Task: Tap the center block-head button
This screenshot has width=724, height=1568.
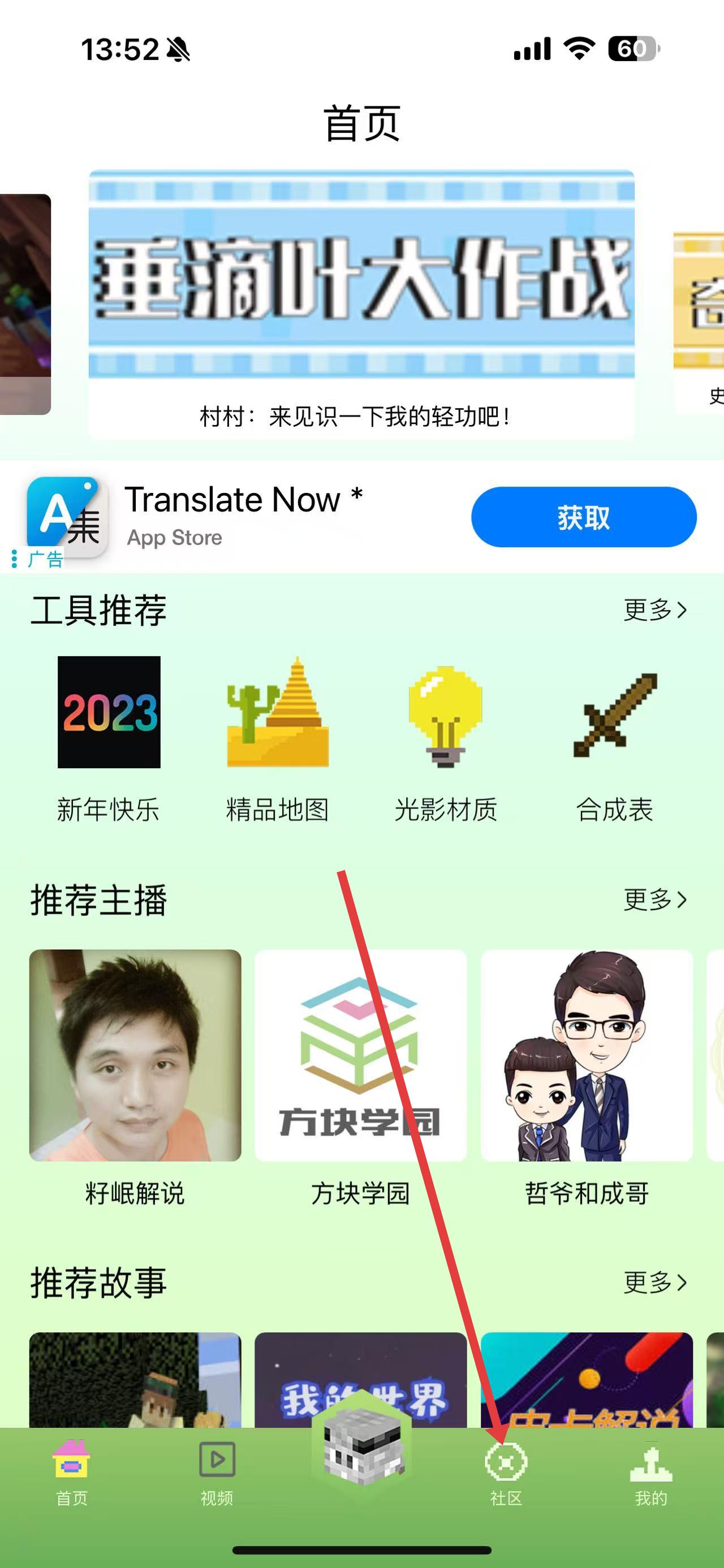Action: [x=361, y=1450]
